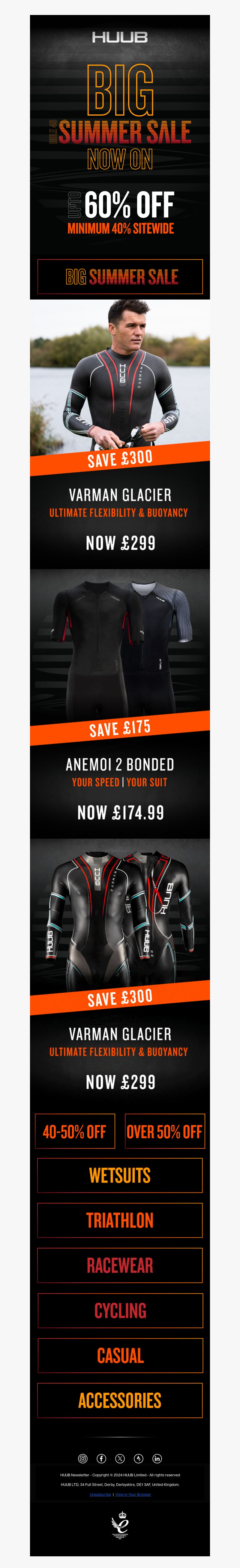Browse the Accessories category
The height and width of the screenshot is (1568, 240).
point(120,1401)
